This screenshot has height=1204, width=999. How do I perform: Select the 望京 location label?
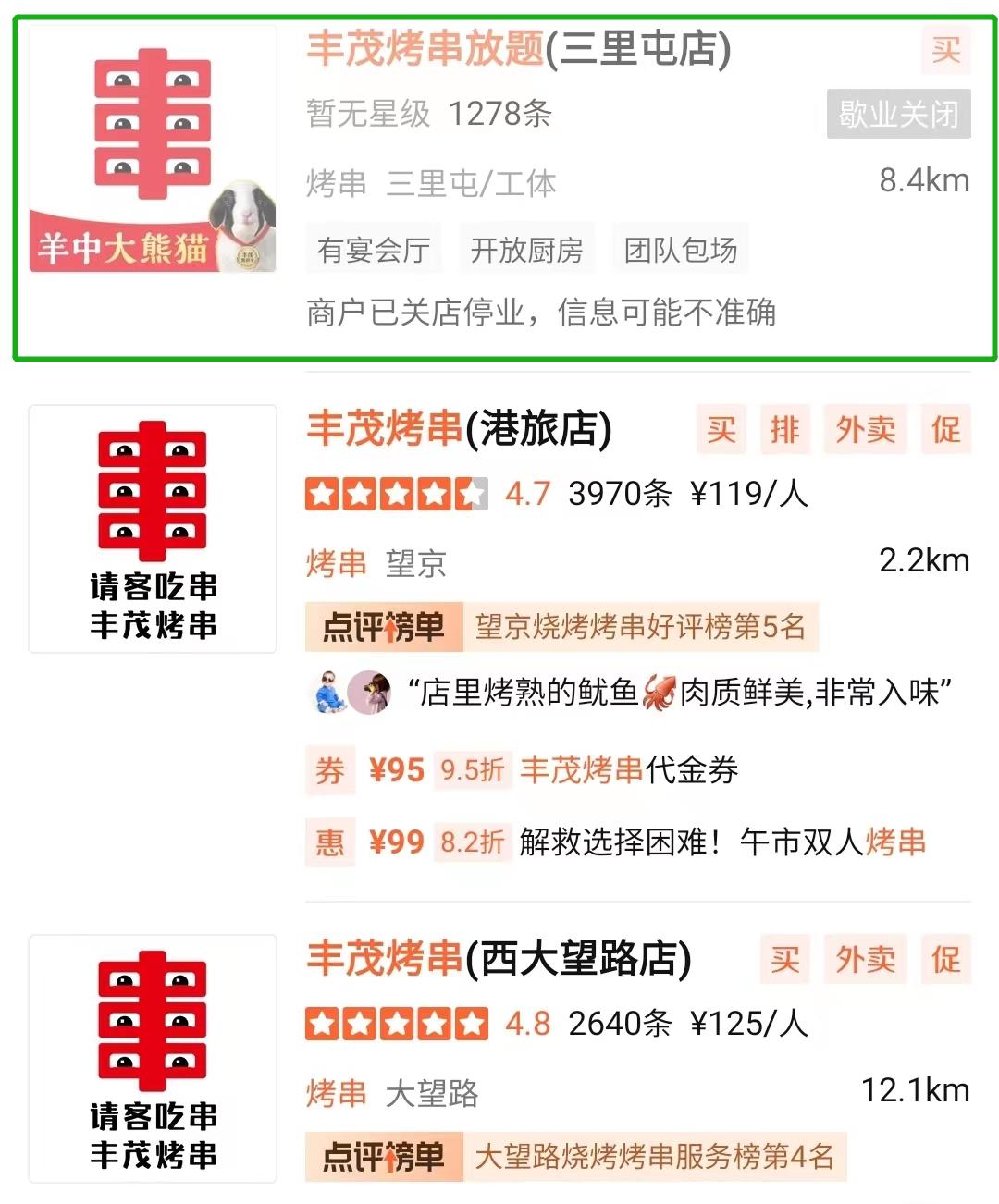(x=414, y=562)
